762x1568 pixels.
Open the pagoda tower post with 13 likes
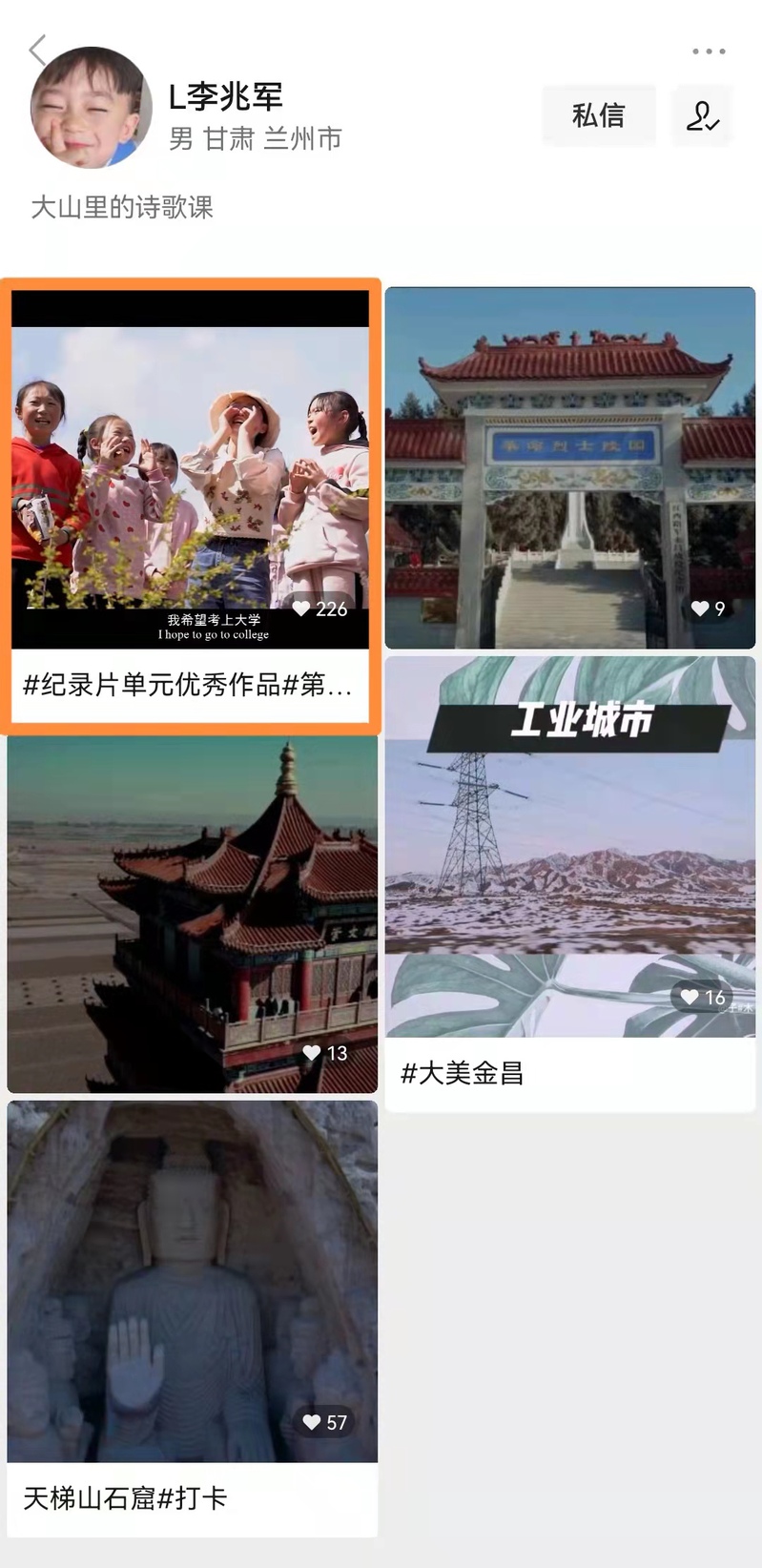click(192, 914)
